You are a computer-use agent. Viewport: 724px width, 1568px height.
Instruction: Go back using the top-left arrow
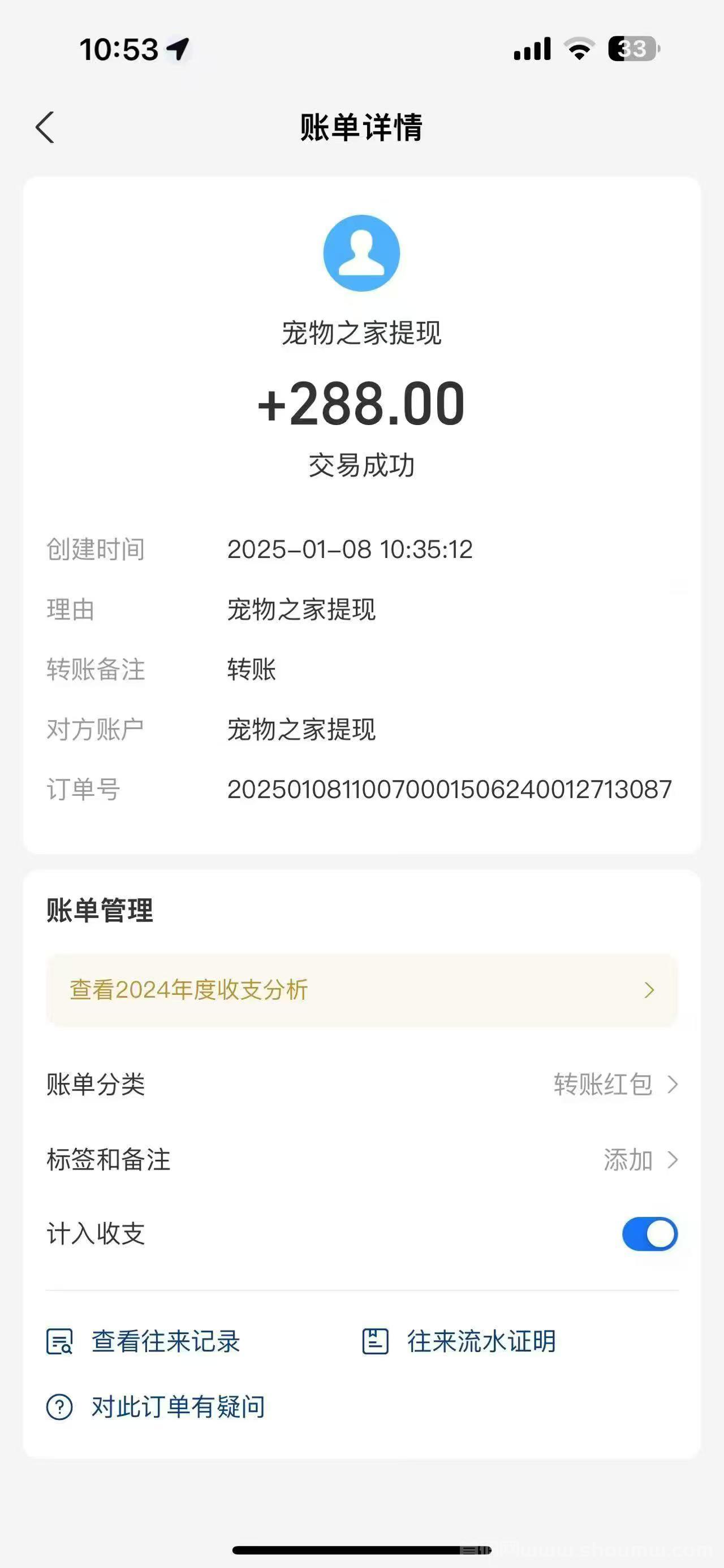[x=45, y=127]
